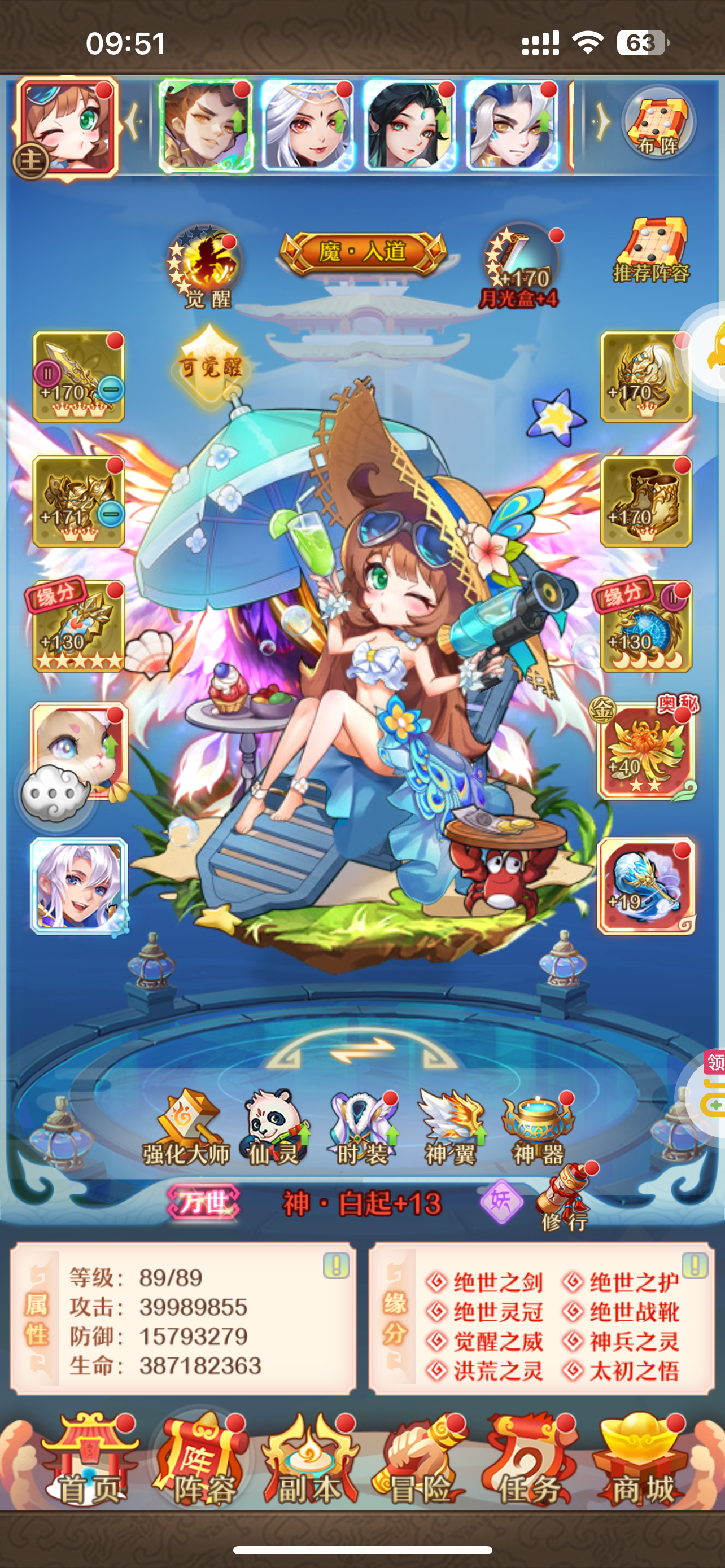
Task: Switch to the 副本 dungeon tab
Action: 311,1461
